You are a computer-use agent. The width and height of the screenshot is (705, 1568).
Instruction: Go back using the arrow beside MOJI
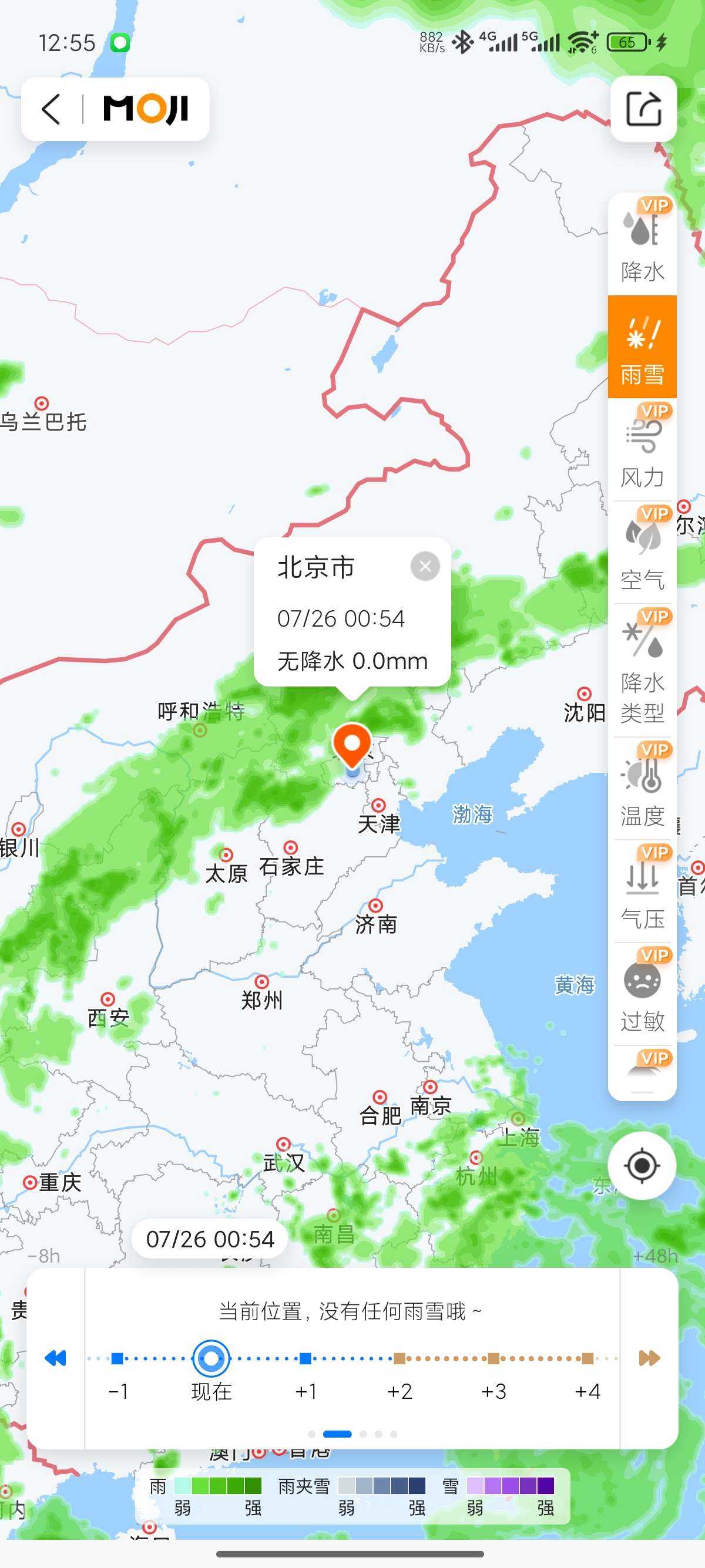click(x=51, y=110)
